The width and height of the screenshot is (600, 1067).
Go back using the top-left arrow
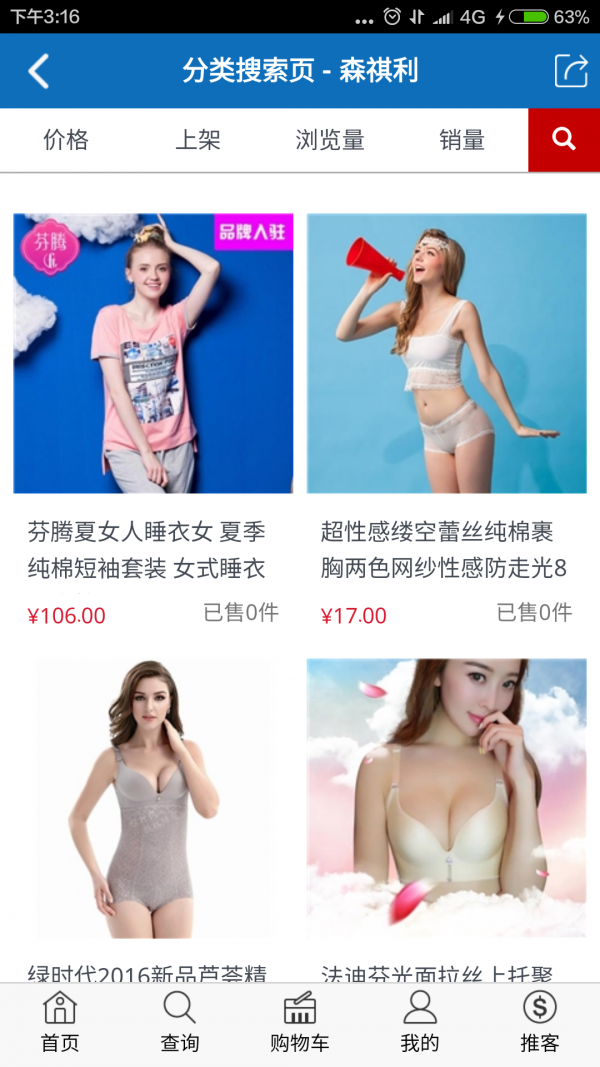click(38, 71)
